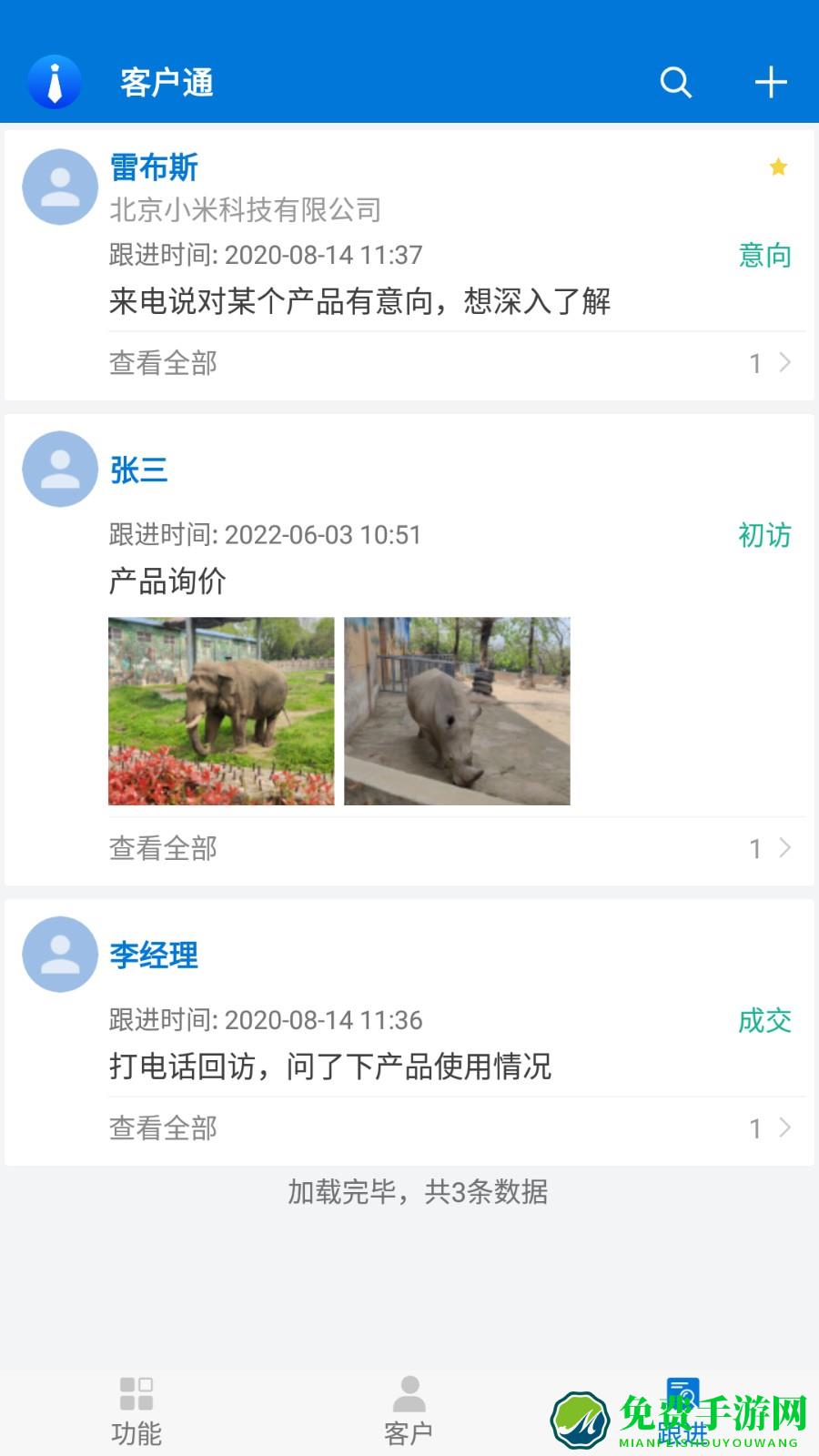The image size is (819, 1456).
Task: Open the rhino photo in 张三's follow-up
Action: [458, 711]
